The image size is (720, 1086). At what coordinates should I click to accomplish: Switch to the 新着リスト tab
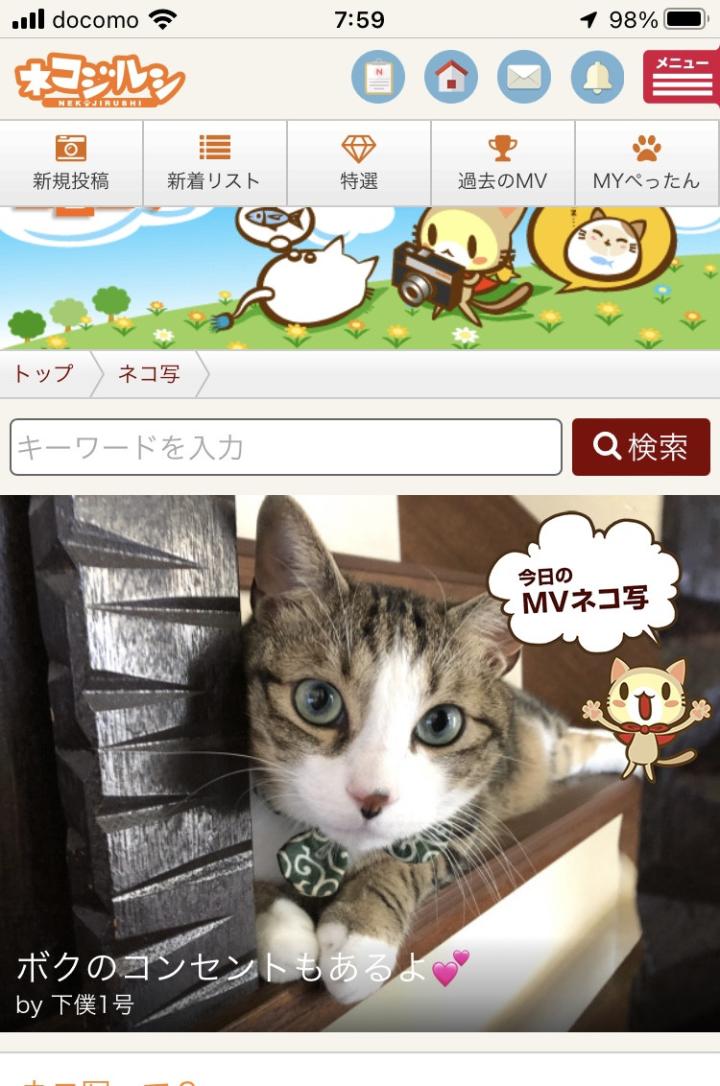[x=215, y=163]
